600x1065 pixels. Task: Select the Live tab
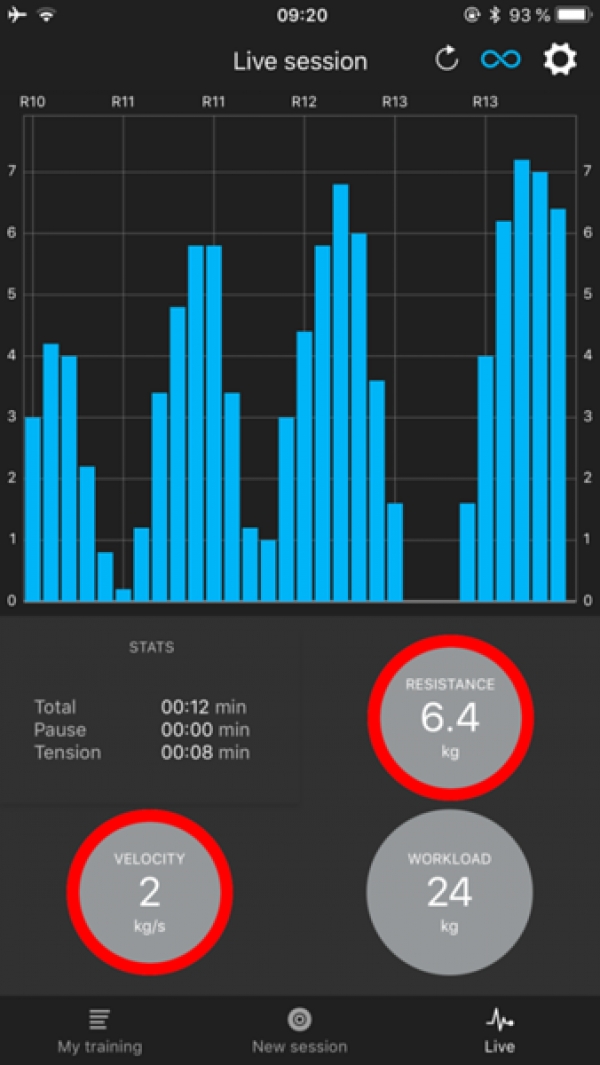(x=499, y=1030)
